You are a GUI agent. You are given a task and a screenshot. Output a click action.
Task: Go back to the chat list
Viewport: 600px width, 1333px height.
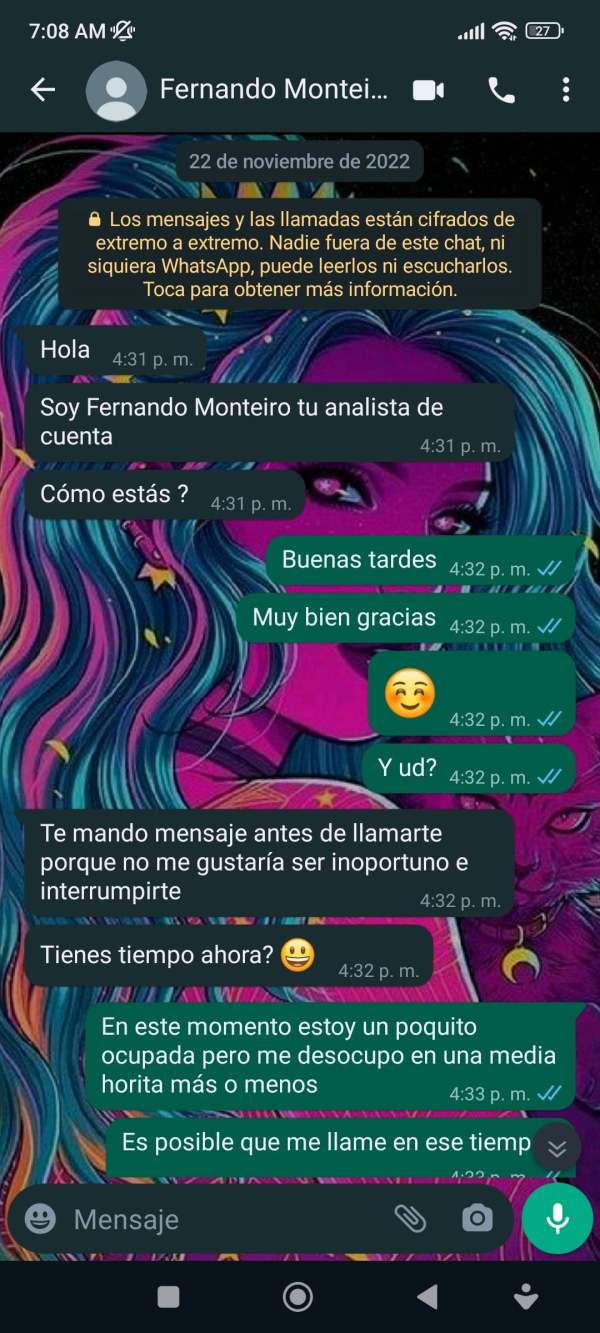coord(43,90)
